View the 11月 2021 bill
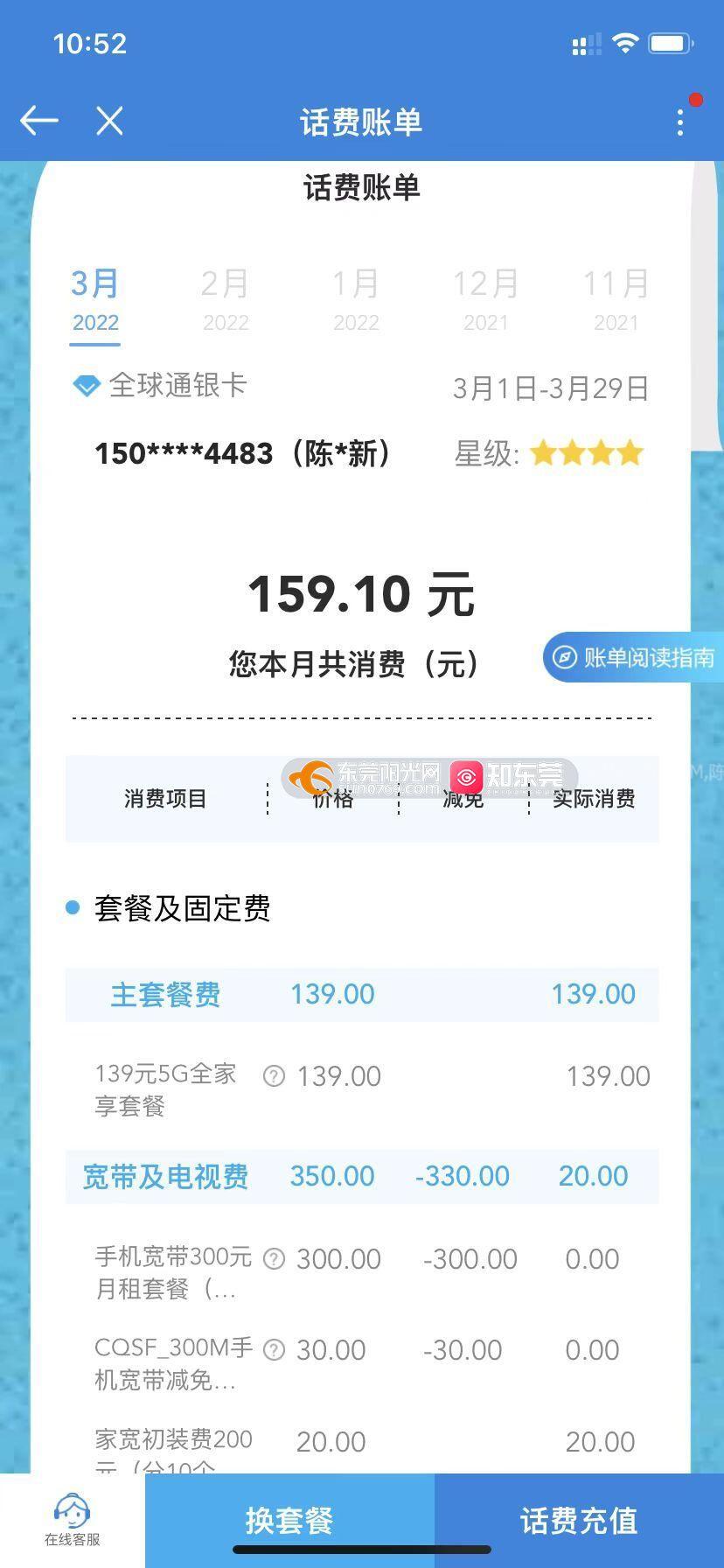 tap(616, 299)
